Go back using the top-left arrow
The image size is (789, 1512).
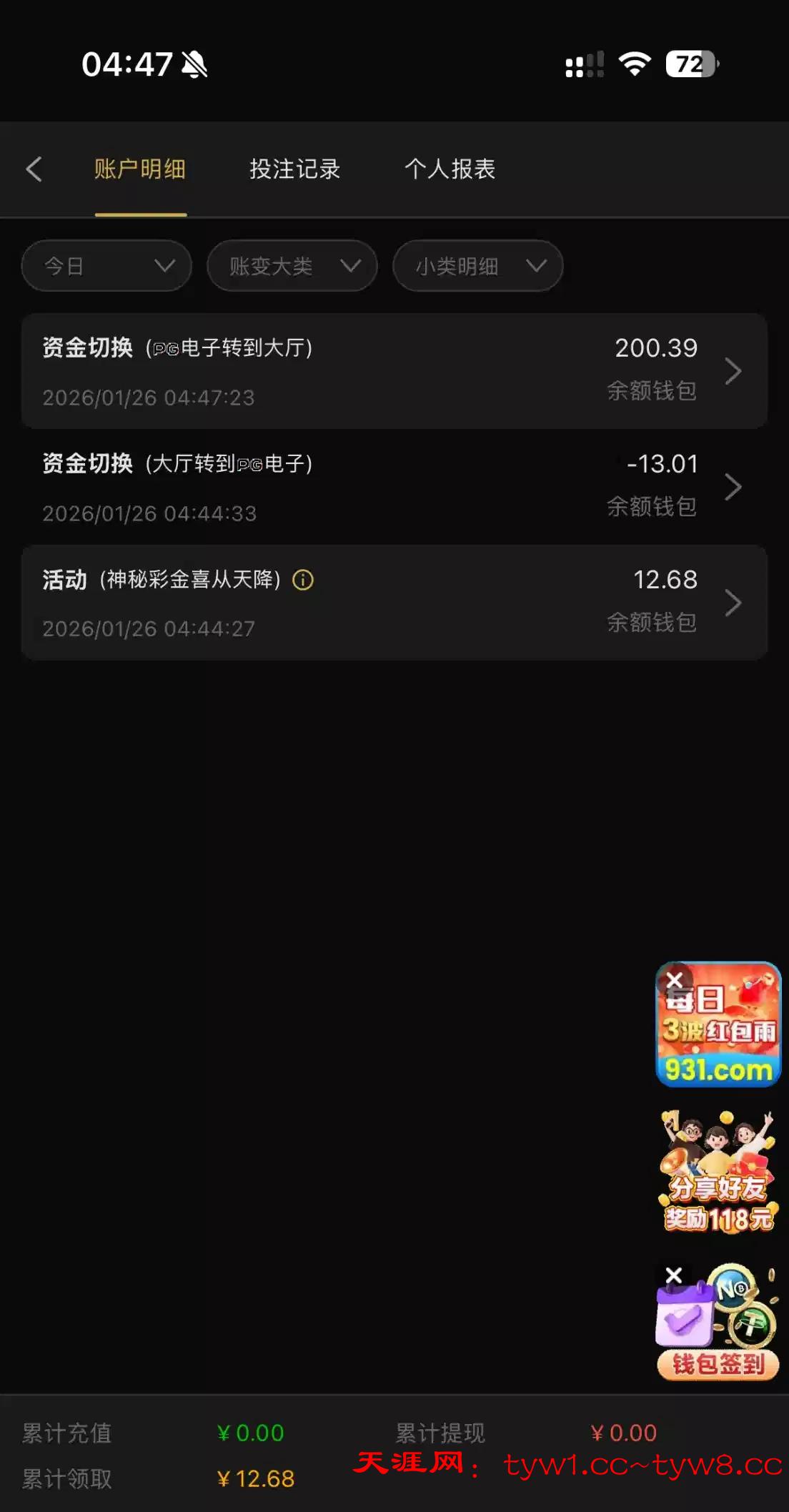[x=34, y=169]
